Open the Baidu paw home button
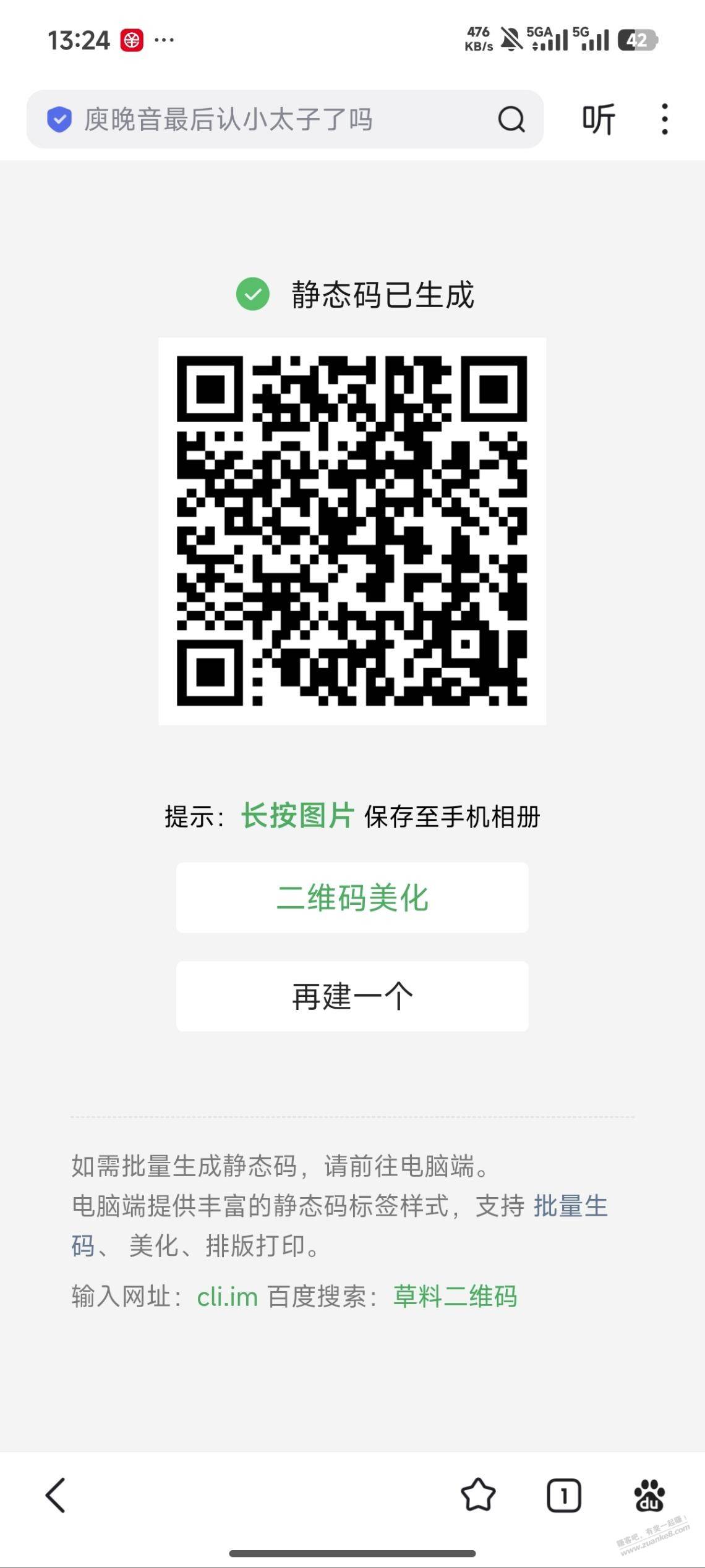The image size is (705, 1568). 649,1496
